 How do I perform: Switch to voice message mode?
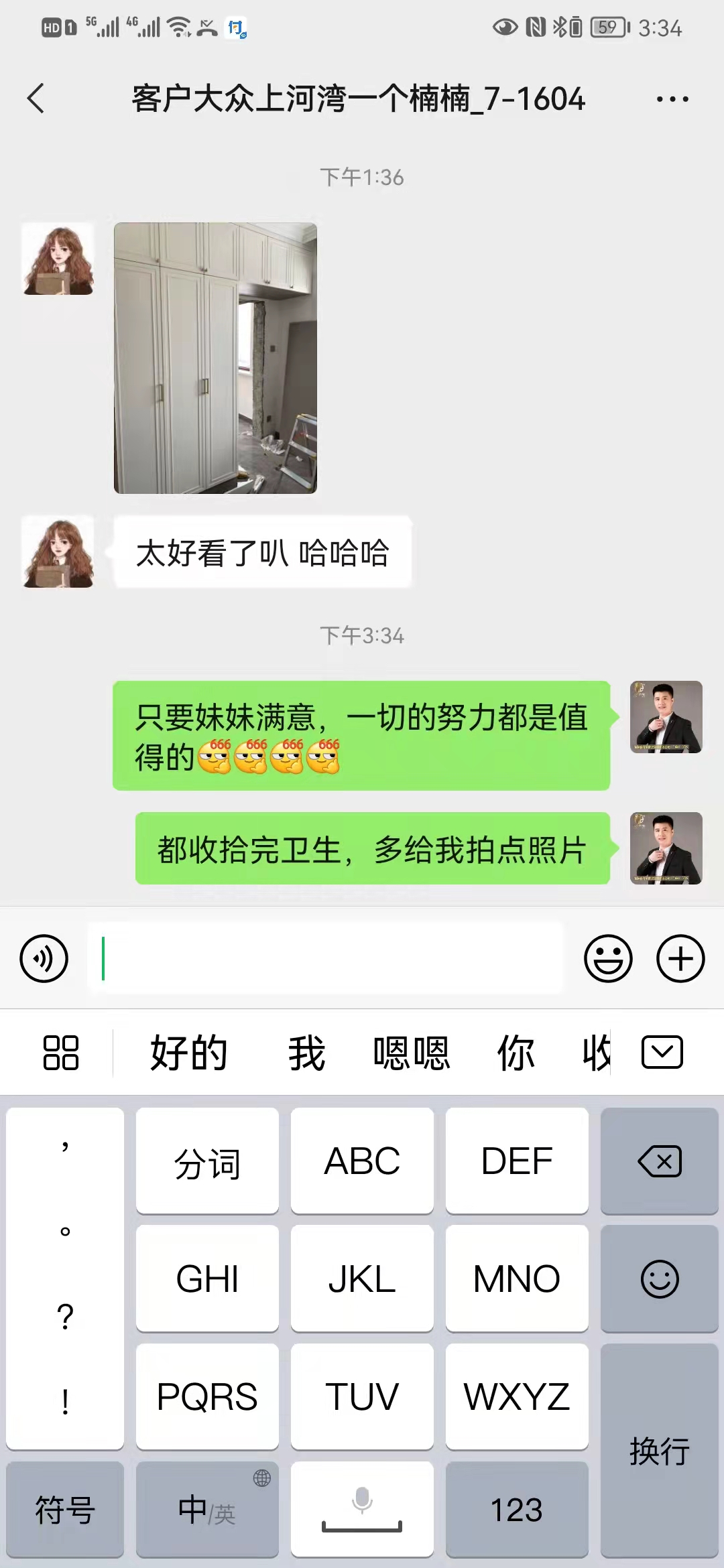[x=43, y=958]
